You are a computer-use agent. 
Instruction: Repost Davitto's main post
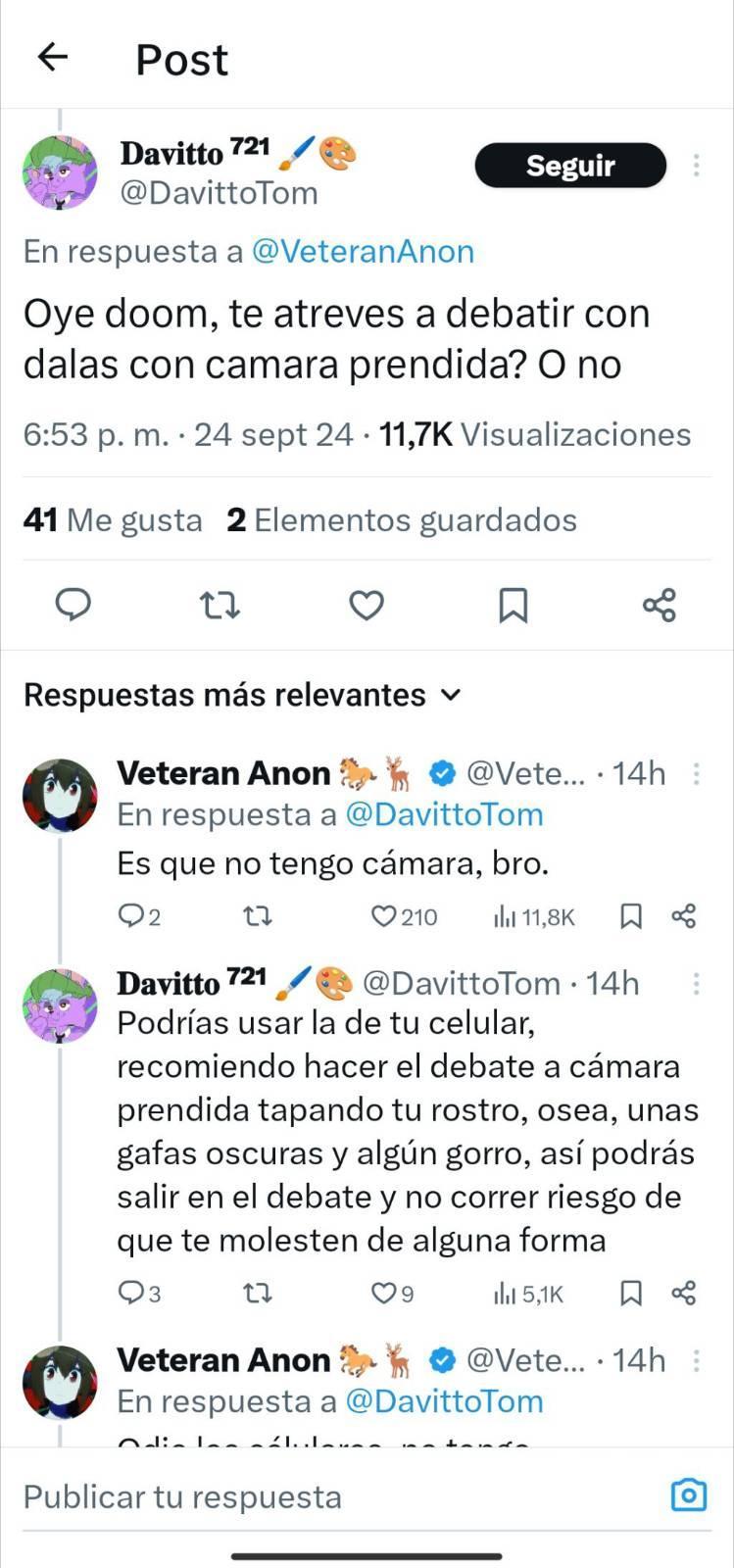coord(220,606)
